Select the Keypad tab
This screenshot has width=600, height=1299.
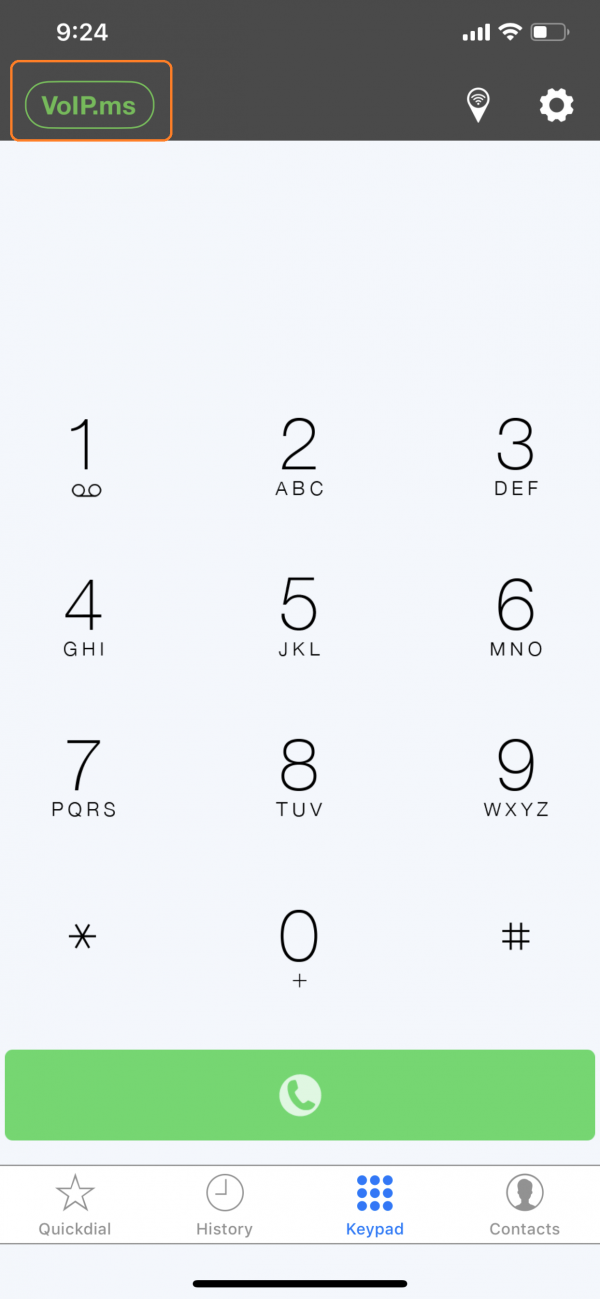(375, 1205)
